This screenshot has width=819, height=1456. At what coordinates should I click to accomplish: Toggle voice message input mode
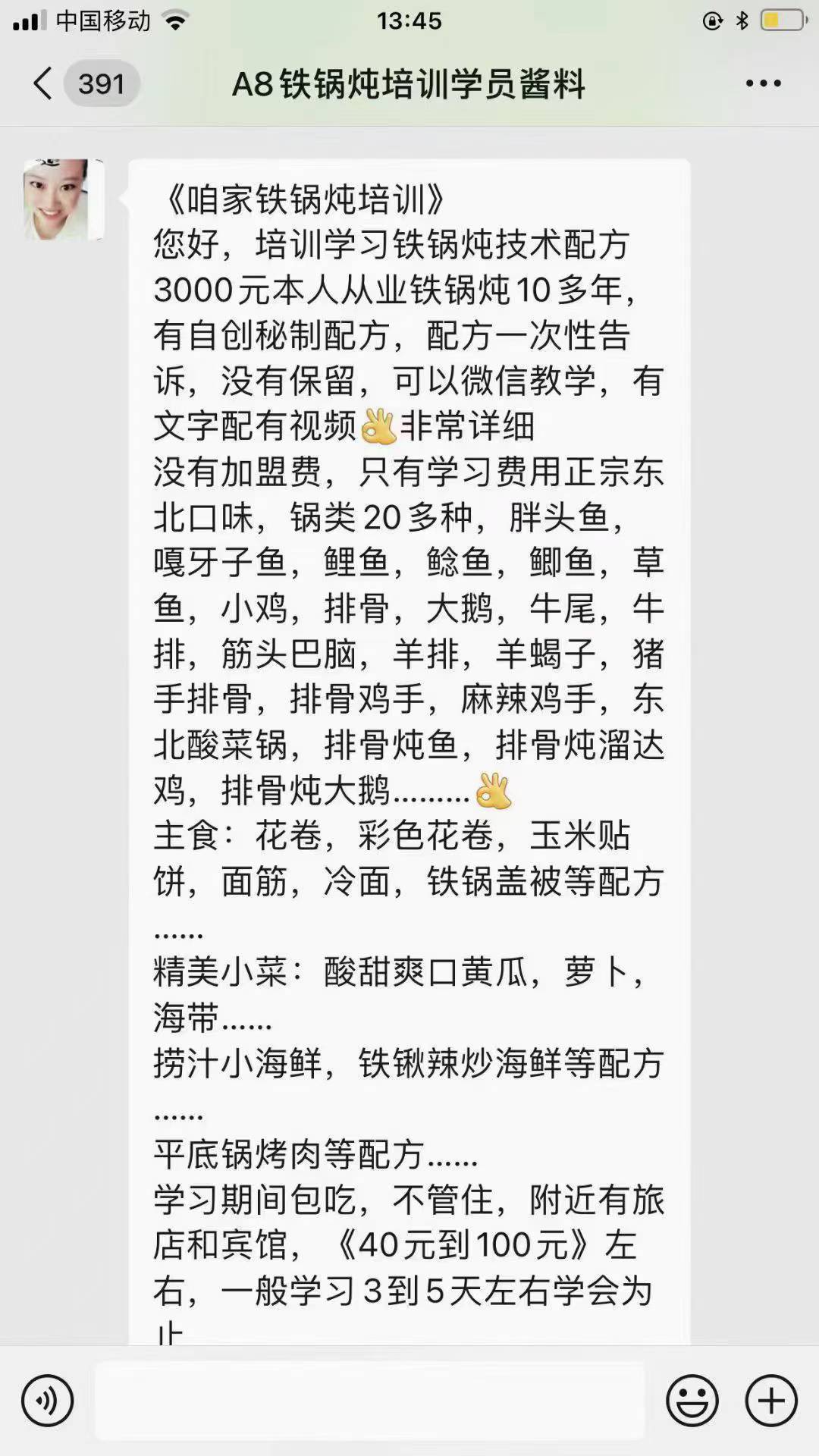[48, 1400]
